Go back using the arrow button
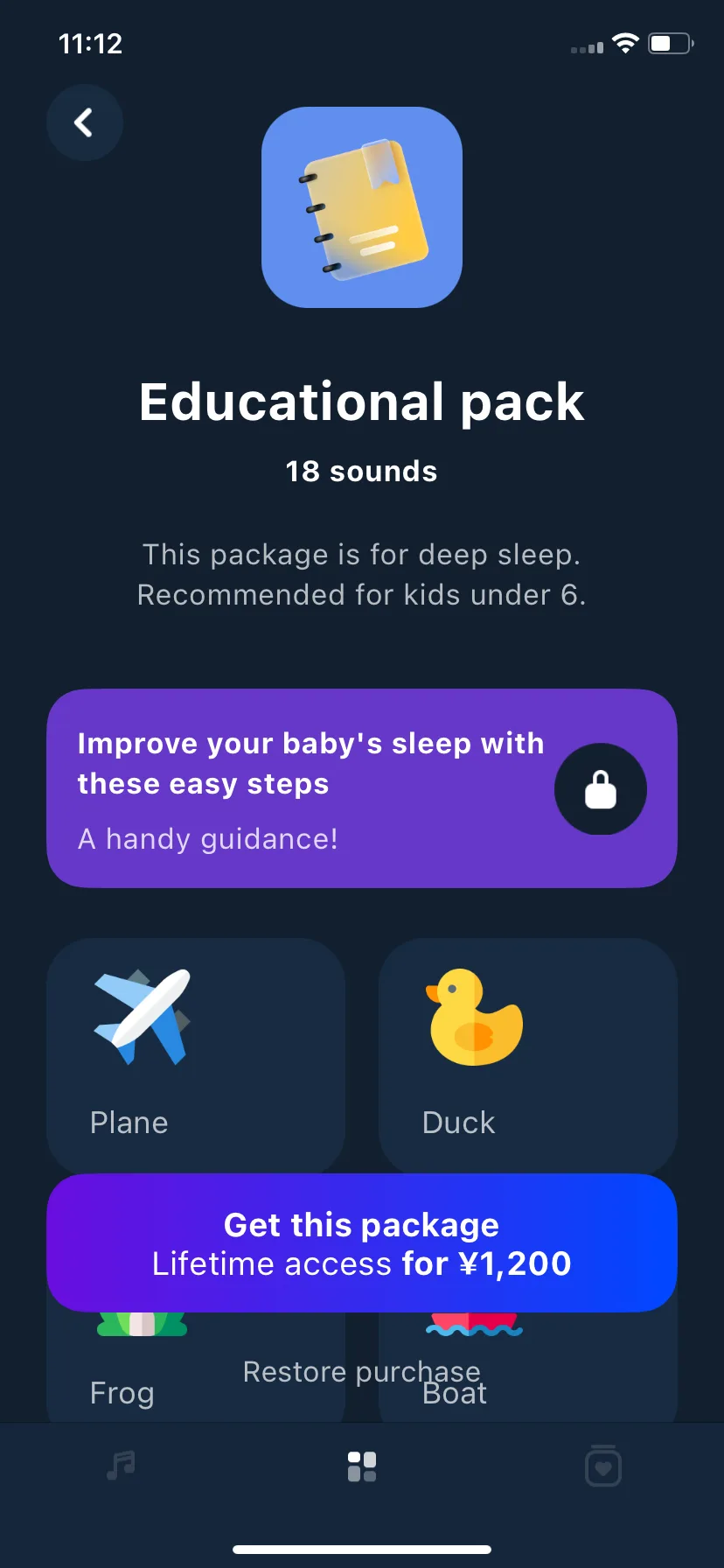Viewport: 724px width, 1568px height. pyautogui.click(x=84, y=122)
